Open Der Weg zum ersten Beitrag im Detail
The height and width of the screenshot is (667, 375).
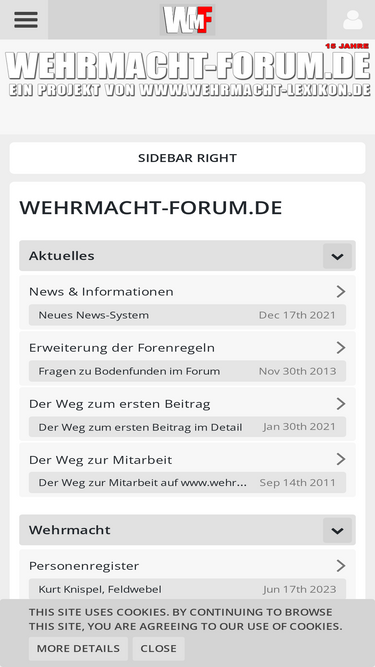click(x=140, y=427)
